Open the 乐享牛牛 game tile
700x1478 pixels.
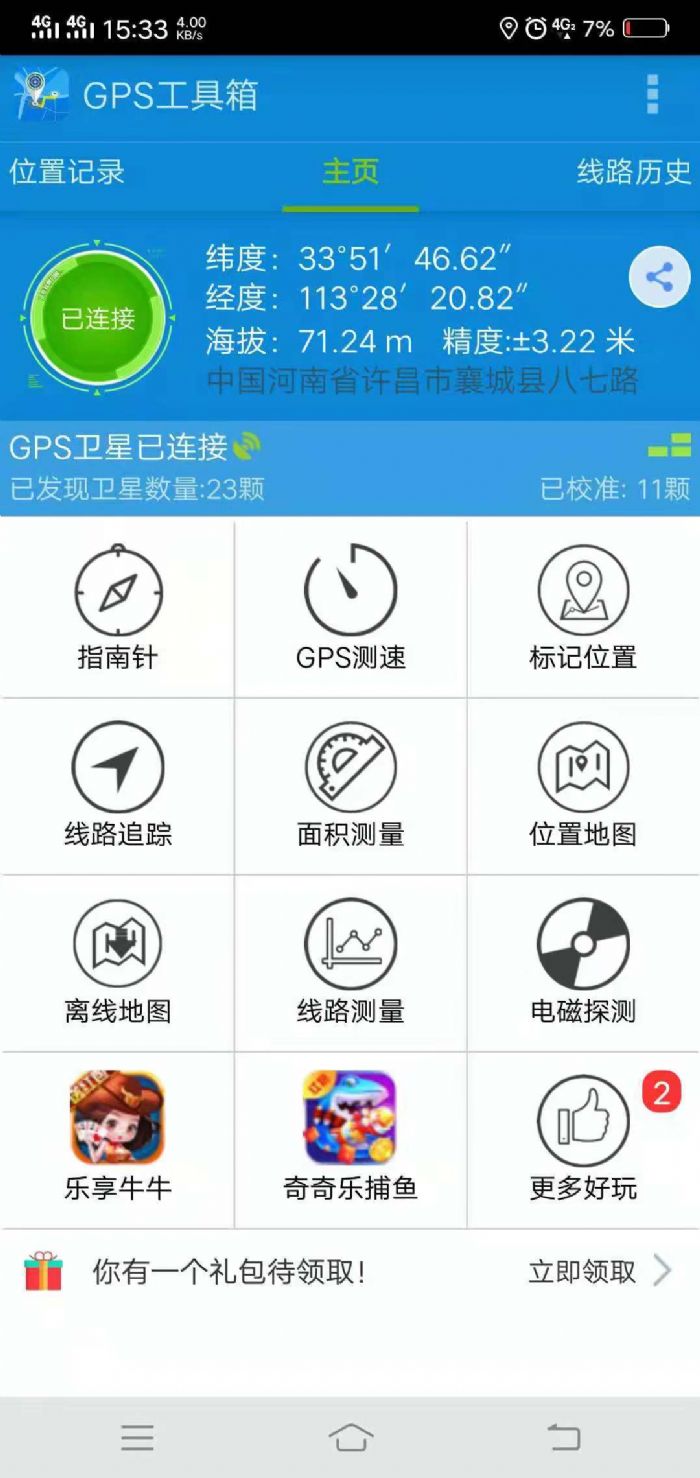tap(118, 1137)
